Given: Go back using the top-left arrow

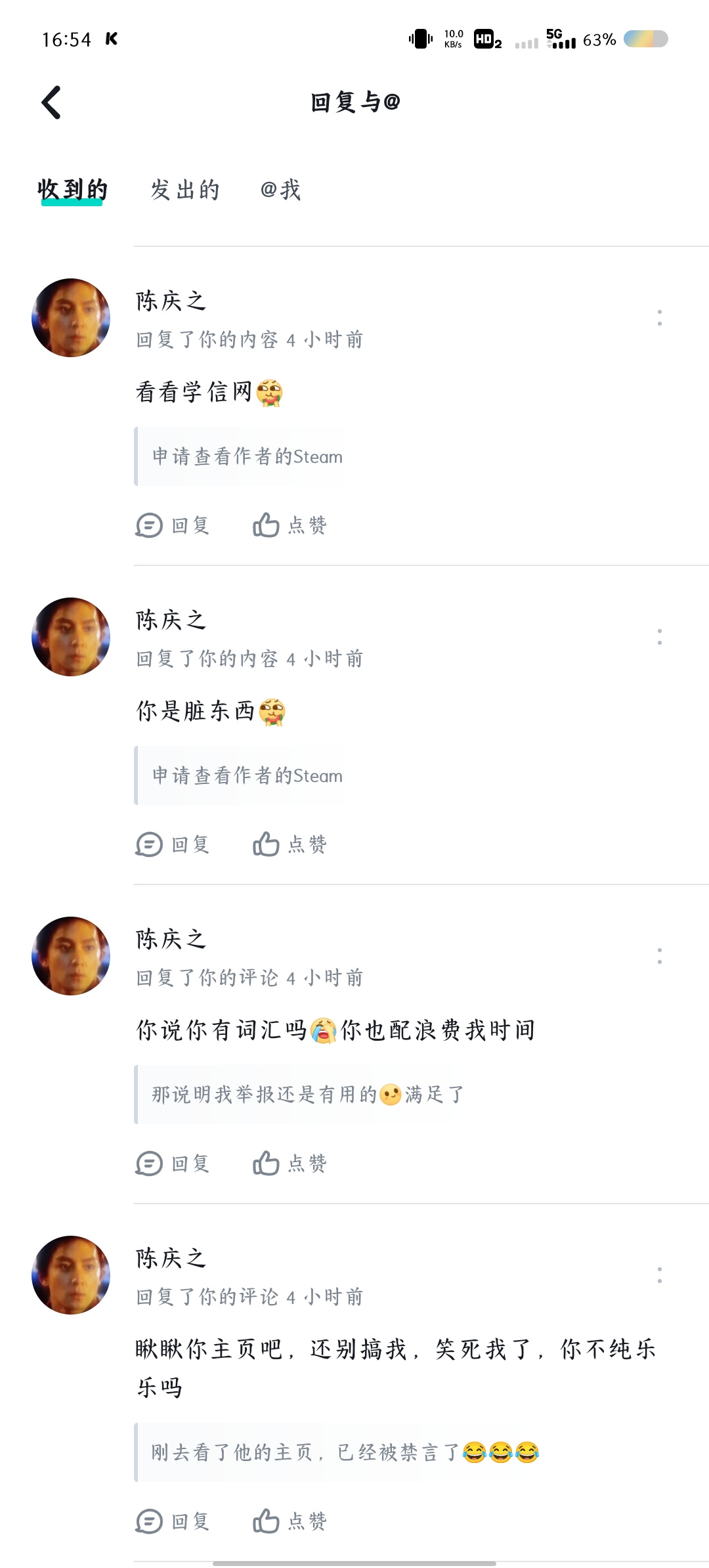Looking at the screenshot, I should (51, 102).
